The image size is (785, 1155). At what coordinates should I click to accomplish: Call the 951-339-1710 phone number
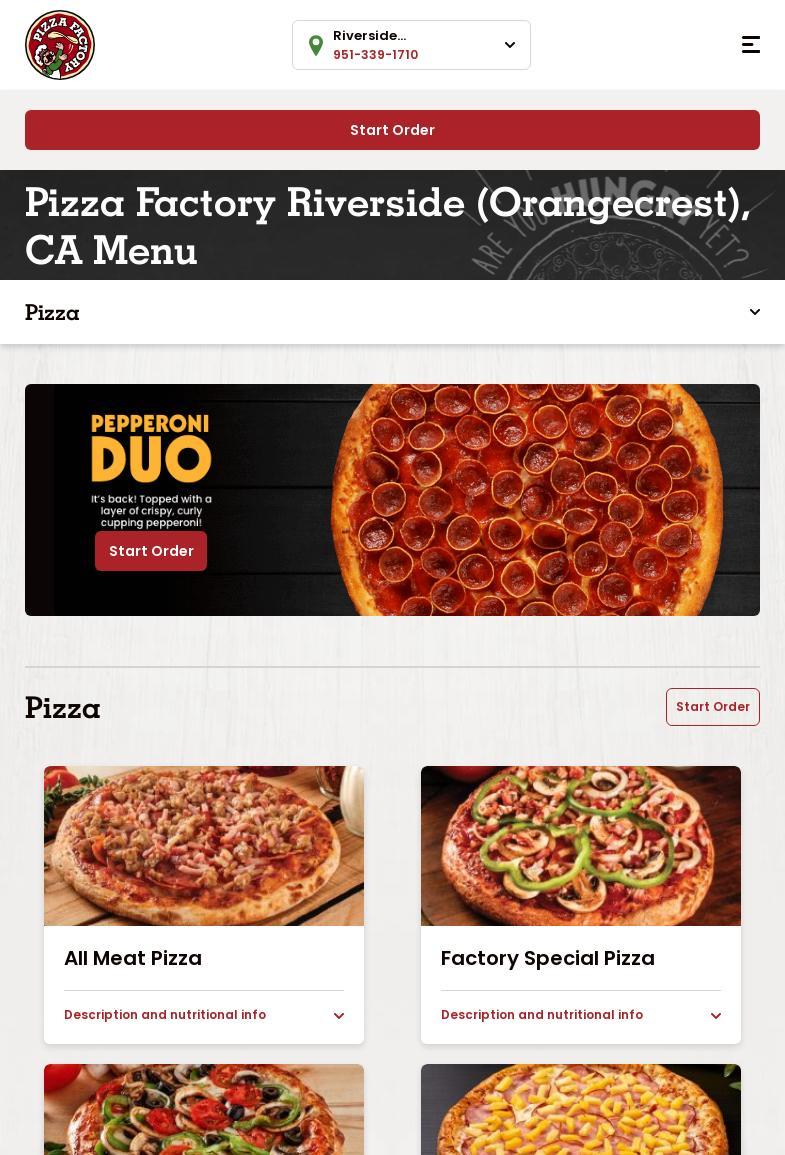tap(376, 55)
